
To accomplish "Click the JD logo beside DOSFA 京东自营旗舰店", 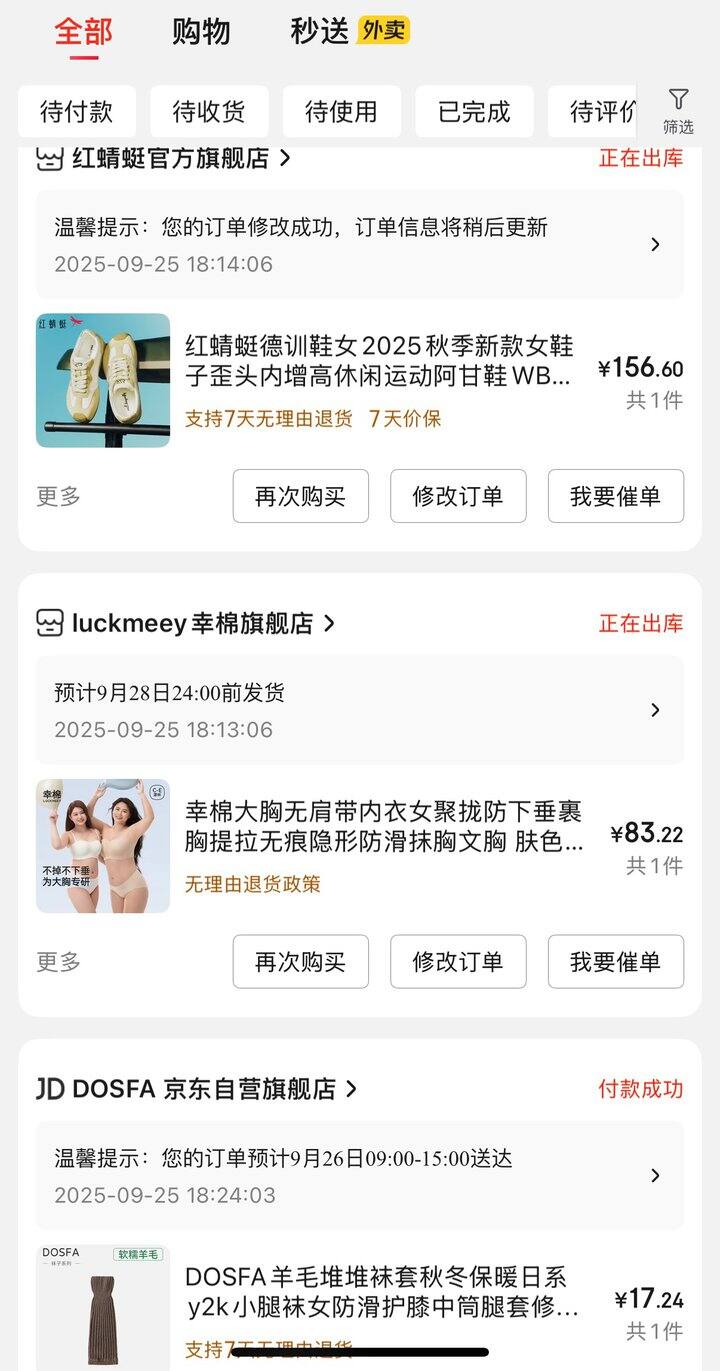I will 47,1088.
